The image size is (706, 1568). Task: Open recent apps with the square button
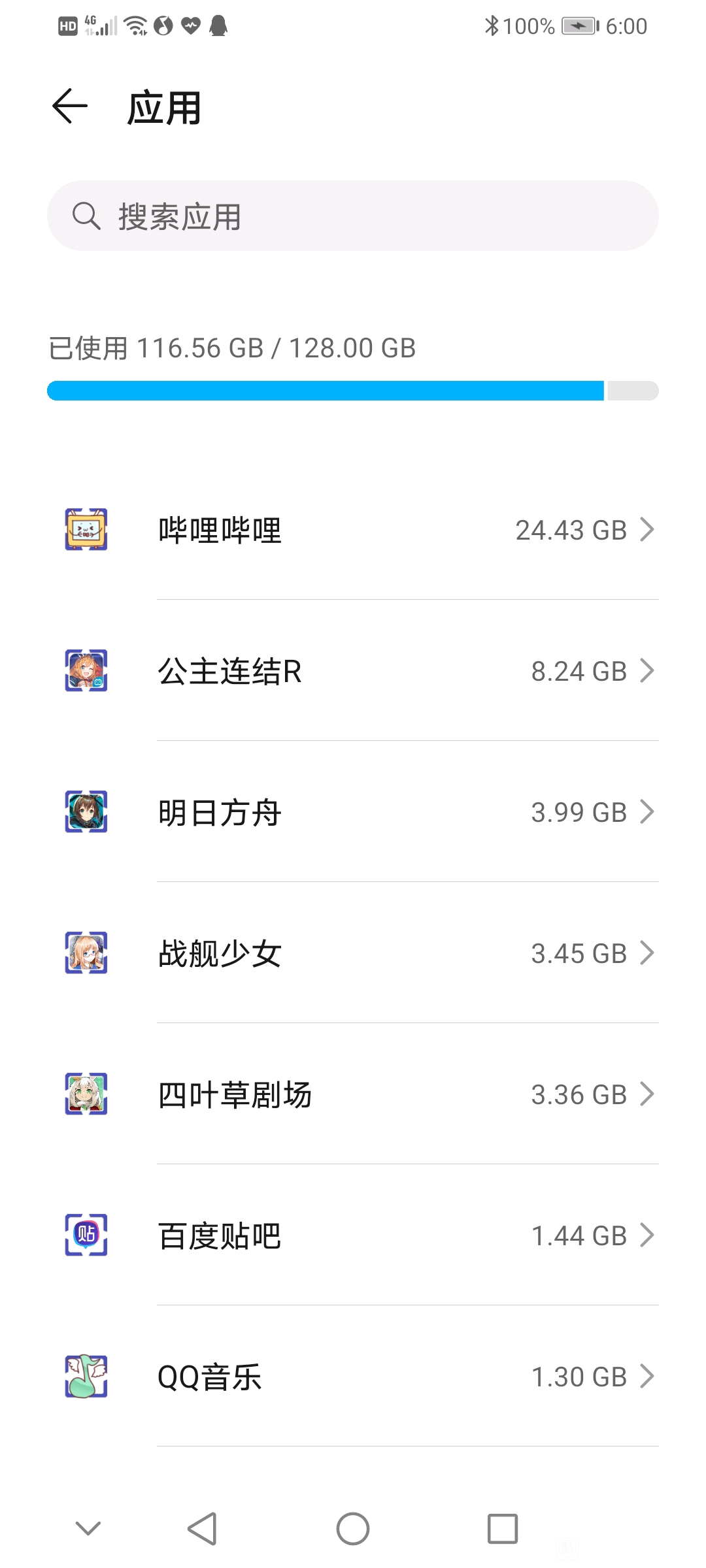pyautogui.click(x=503, y=1529)
